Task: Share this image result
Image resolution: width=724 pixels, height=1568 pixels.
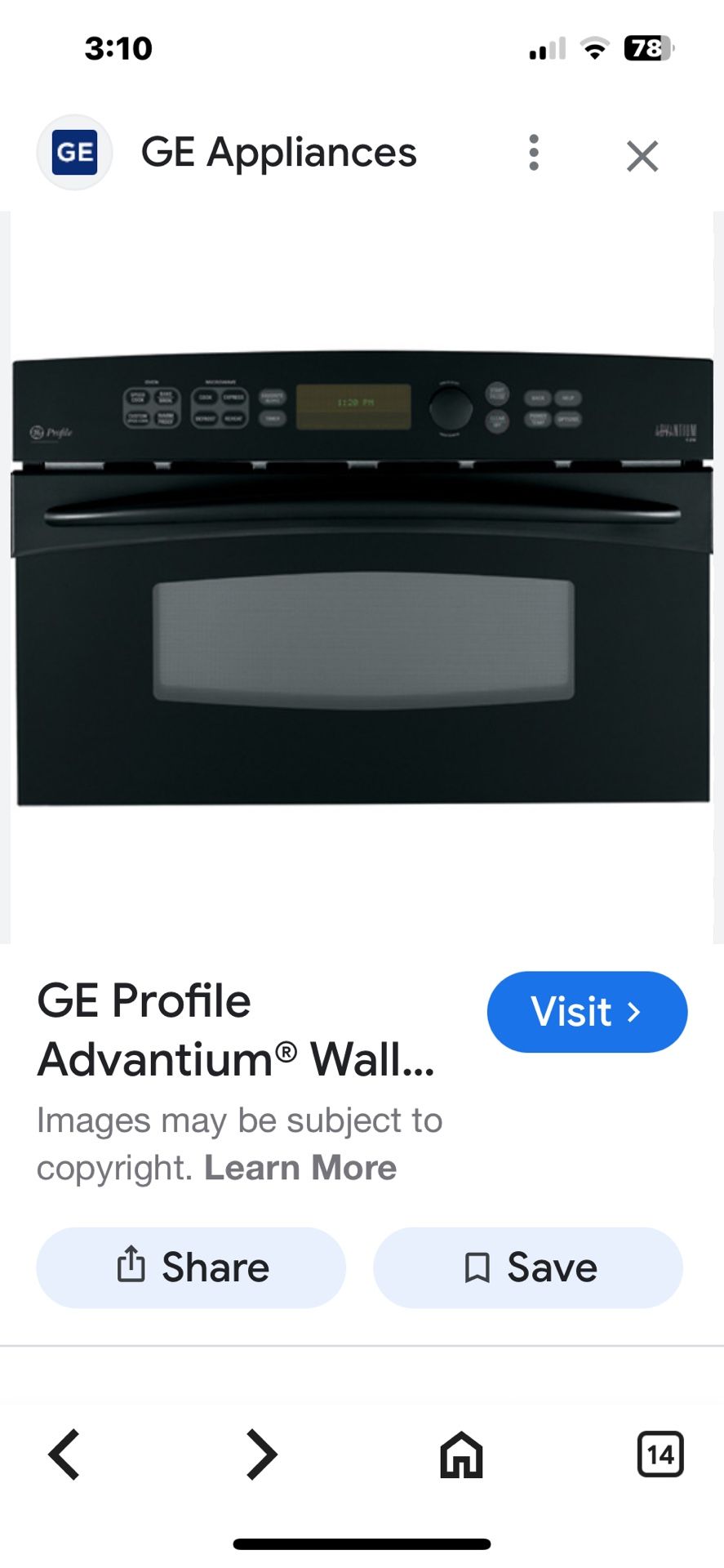Action: (x=191, y=1267)
